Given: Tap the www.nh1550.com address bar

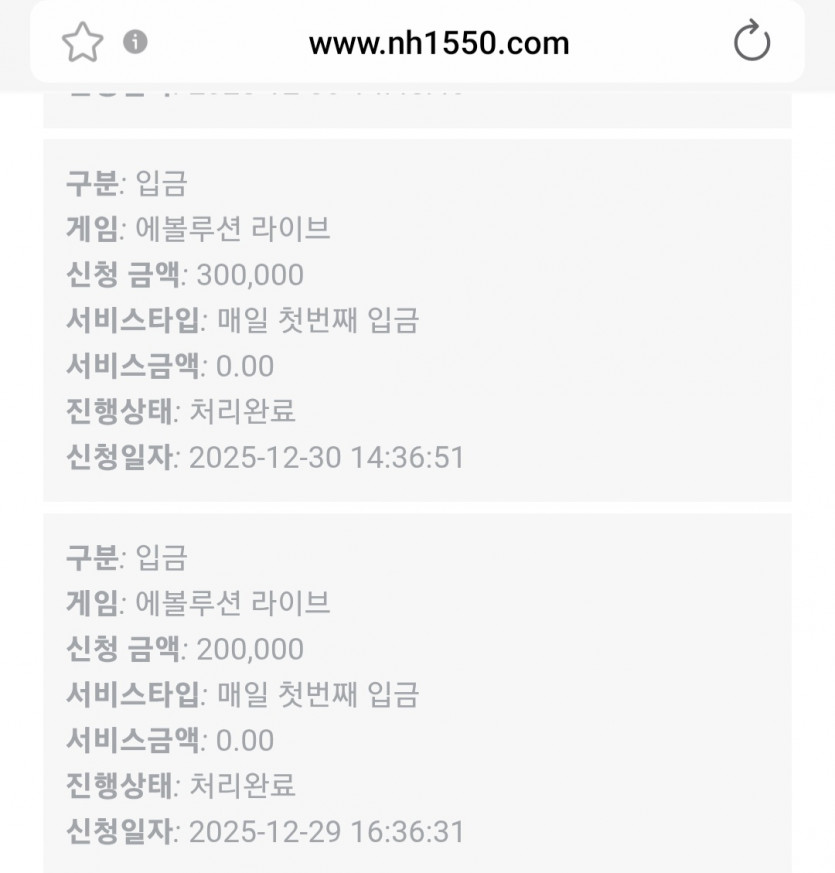Looking at the screenshot, I should click(x=439, y=43).
